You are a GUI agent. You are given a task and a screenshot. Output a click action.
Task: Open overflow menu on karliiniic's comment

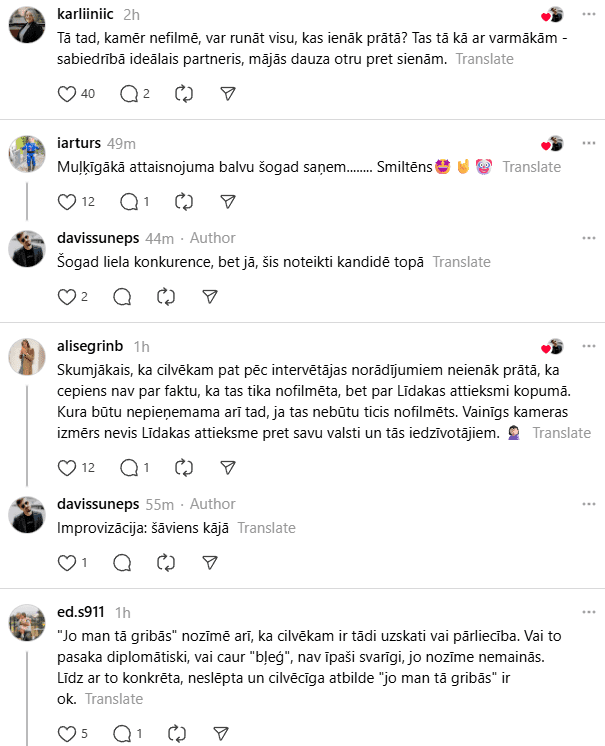(588, 15)
